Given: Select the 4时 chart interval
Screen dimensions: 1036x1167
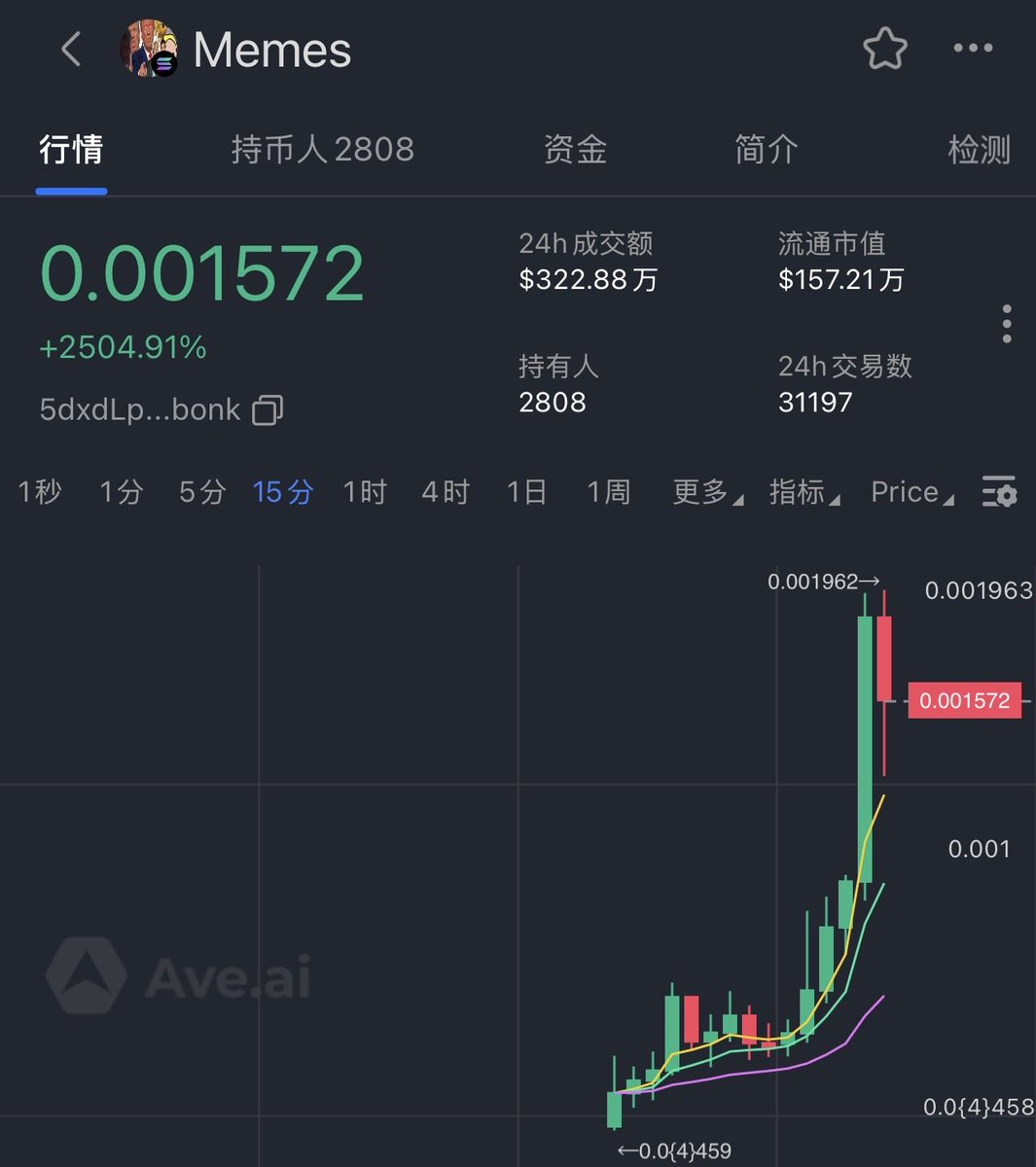Looking at the screenshot, I should pos(445,492).
